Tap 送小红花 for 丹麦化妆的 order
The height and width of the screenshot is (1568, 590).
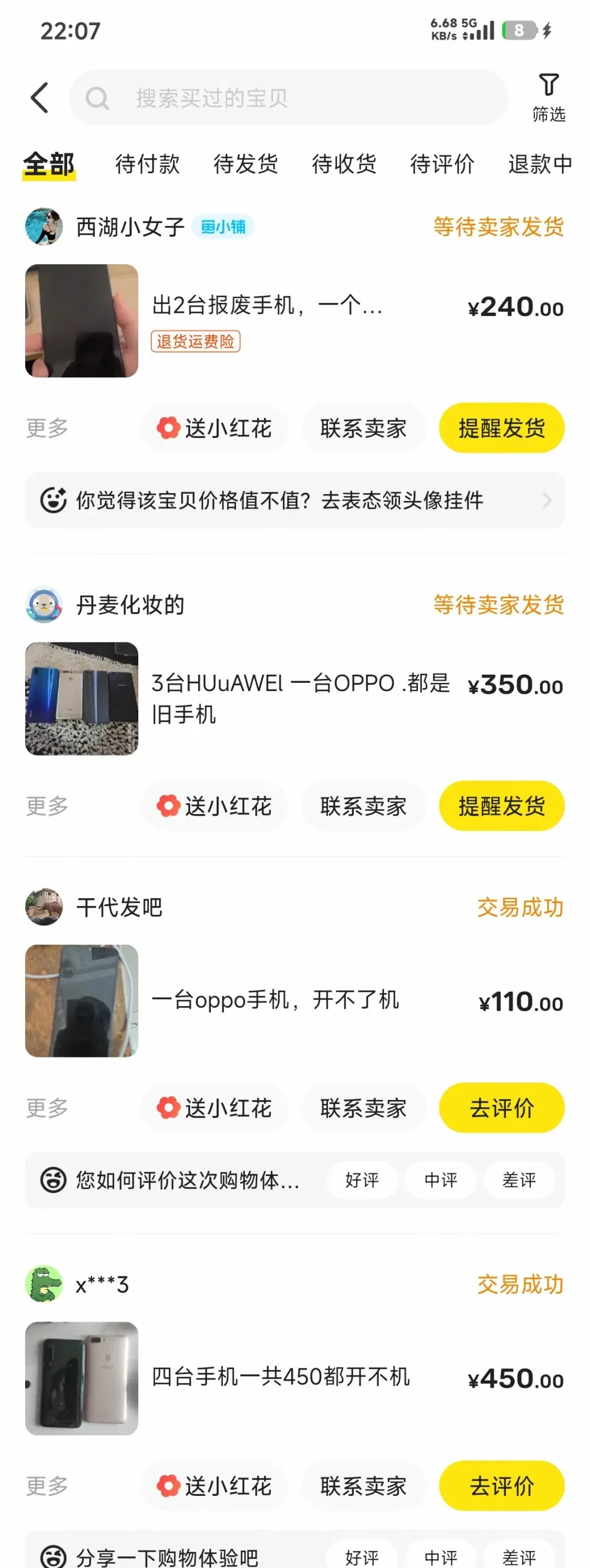point(214,806)
